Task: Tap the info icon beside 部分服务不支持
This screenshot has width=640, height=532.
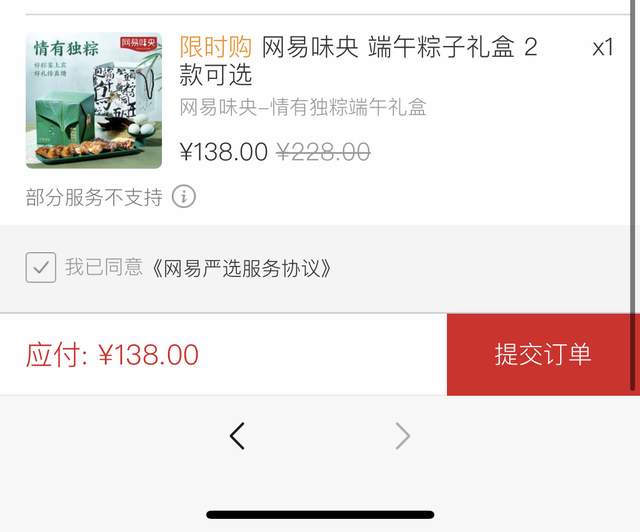Action: [183, 197]
